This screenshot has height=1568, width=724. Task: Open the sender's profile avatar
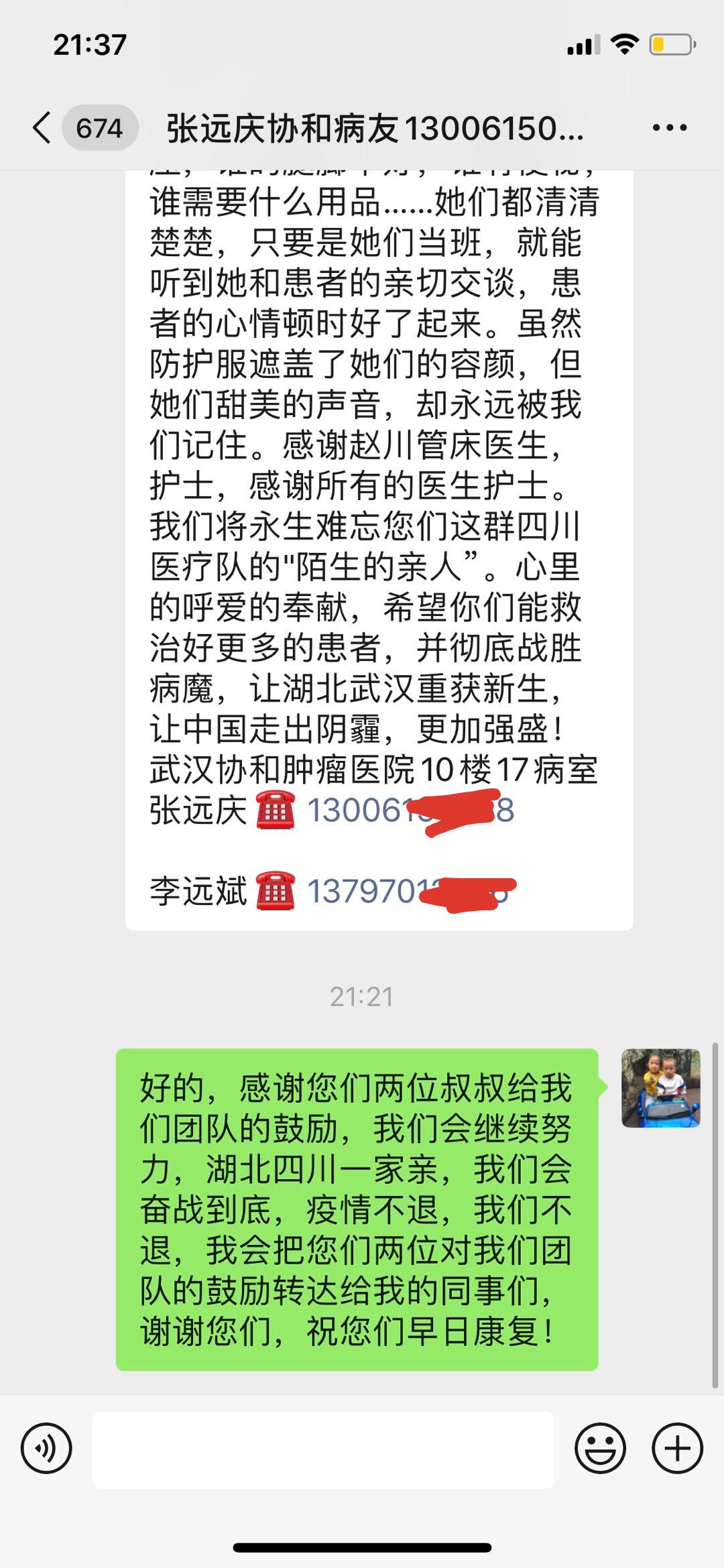pyautogui.click(x=660, y=1088)
